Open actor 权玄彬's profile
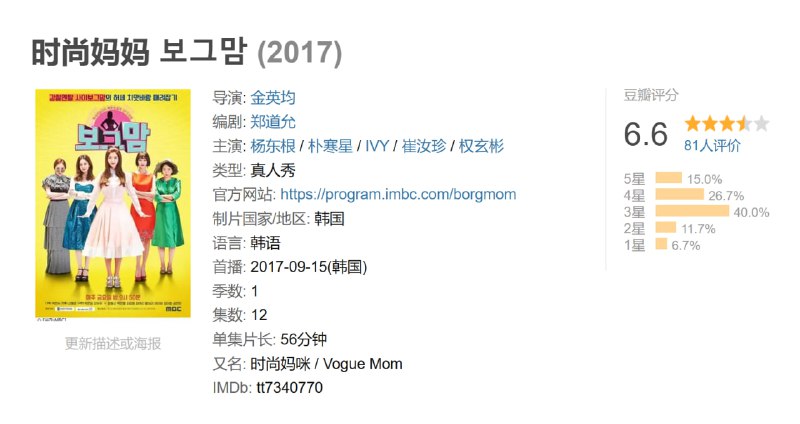This screenshot has width=800, height=424. click(481, 146)
